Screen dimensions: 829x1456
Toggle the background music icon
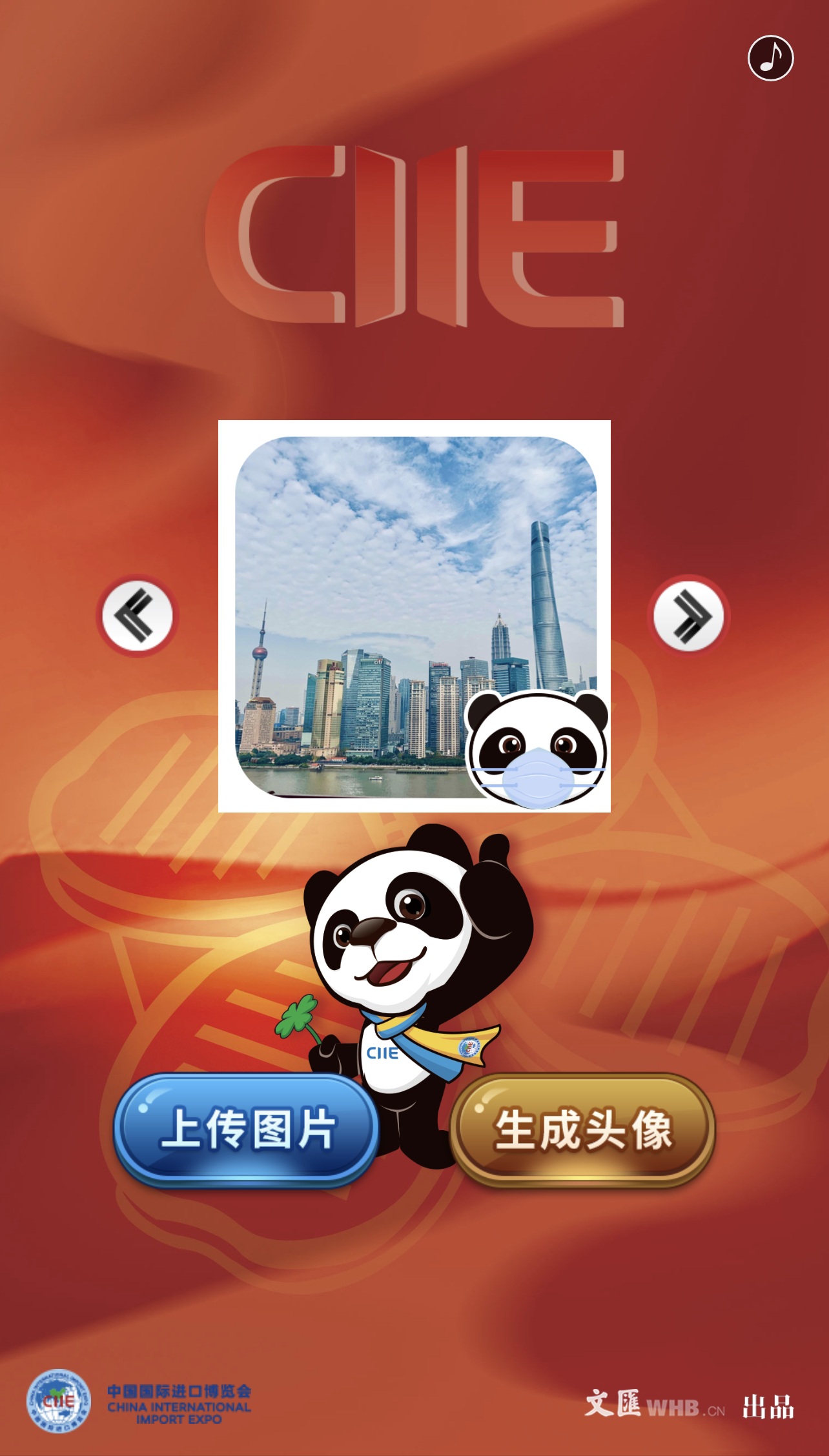click(x=770, y=58)
